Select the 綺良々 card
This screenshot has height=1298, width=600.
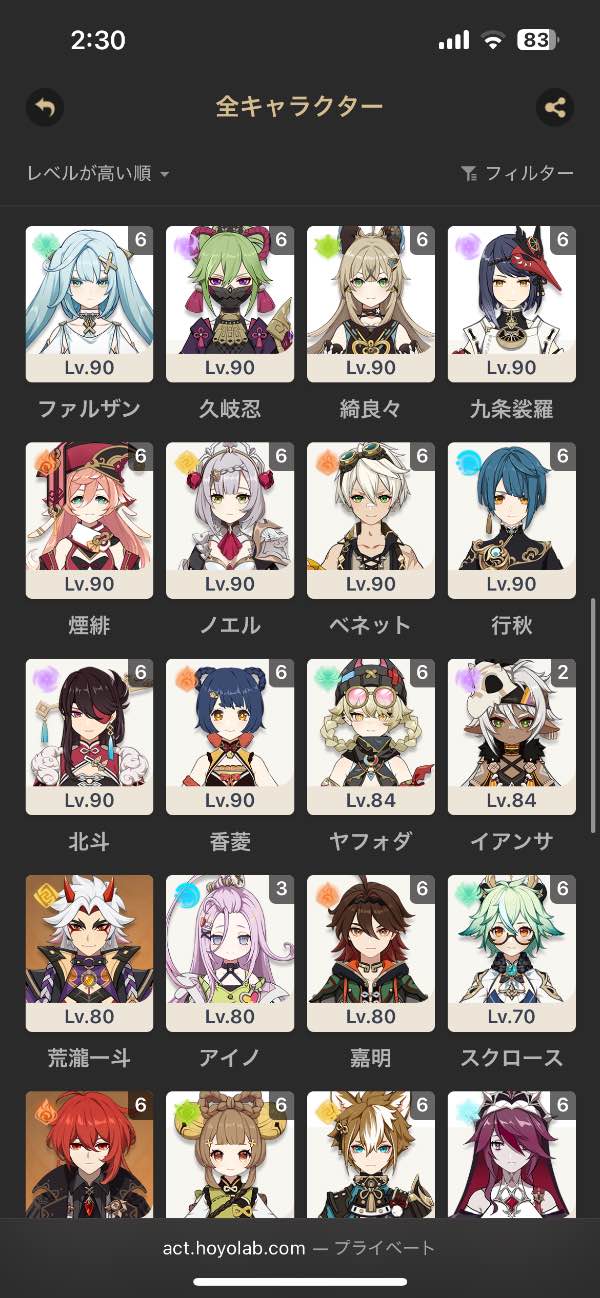click(x=371, y=304)
